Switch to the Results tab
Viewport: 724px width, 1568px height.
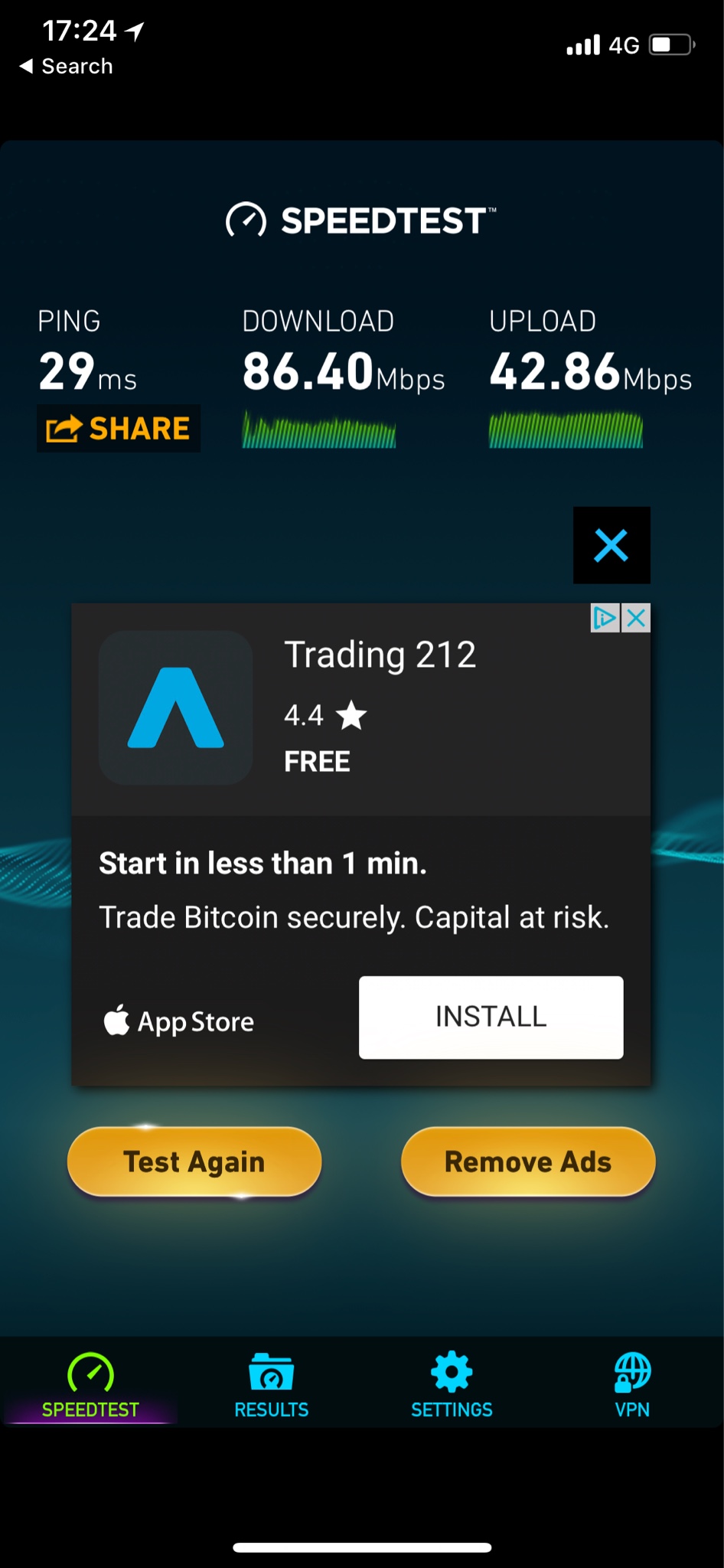[x=272, y=1386]
